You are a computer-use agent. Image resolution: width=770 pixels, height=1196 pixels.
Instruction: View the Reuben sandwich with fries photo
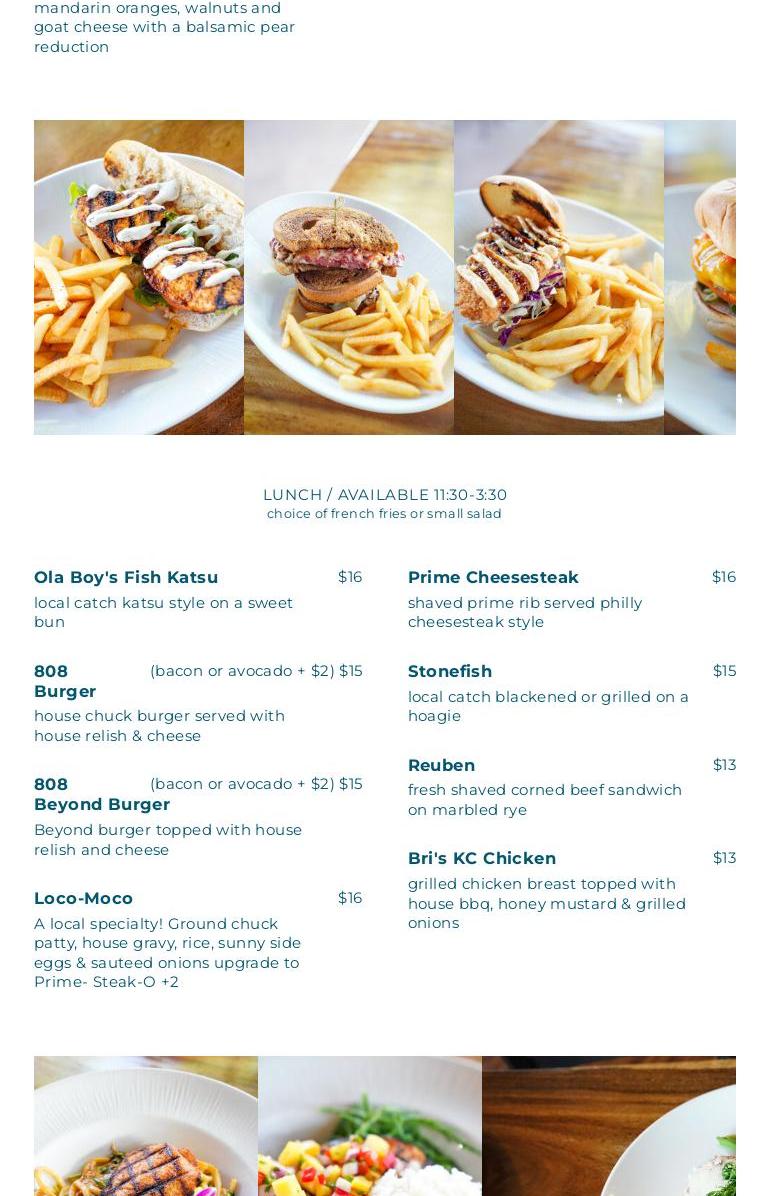(x=349, y=277)
